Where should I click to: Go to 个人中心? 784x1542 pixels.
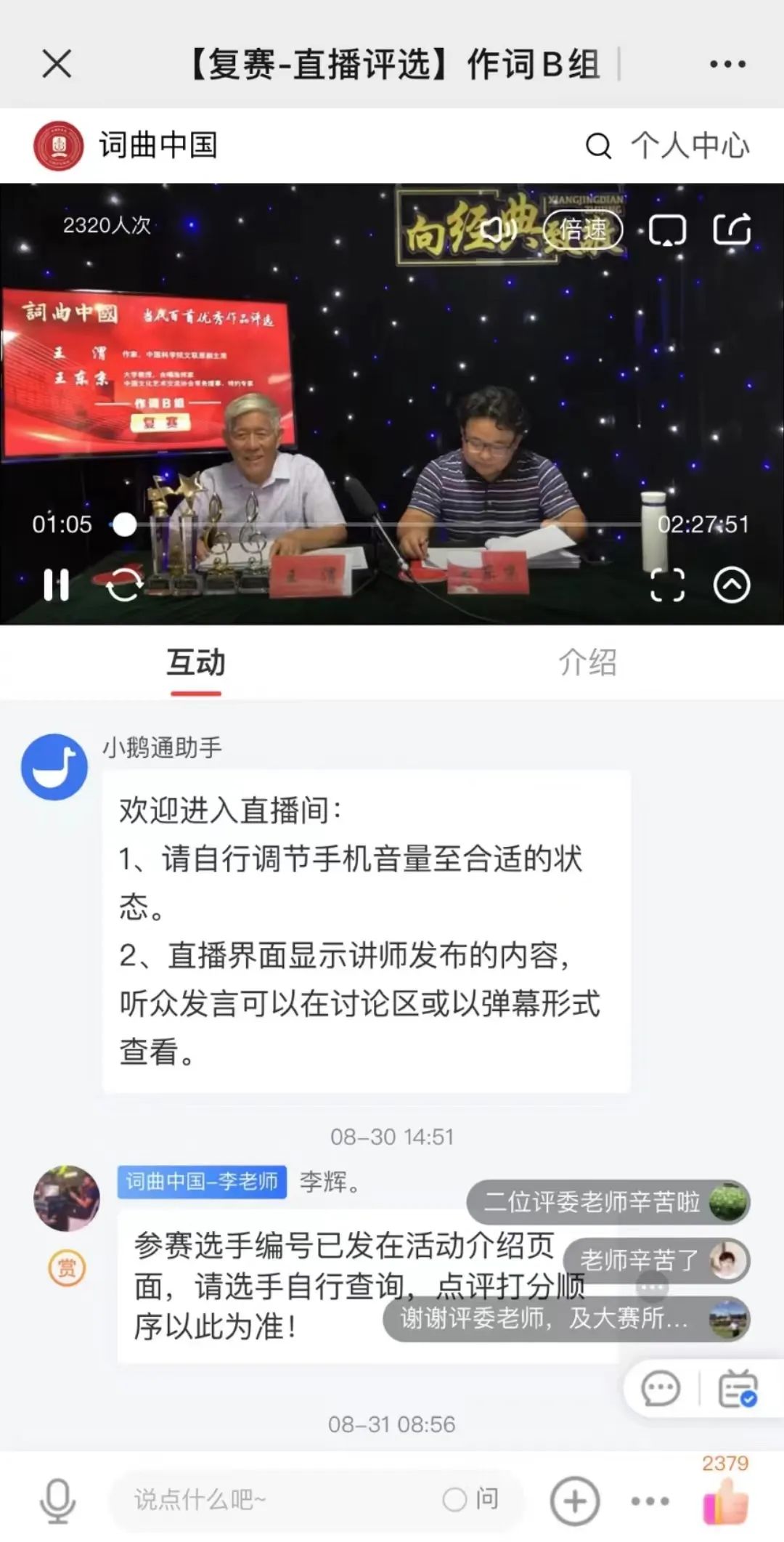690,146
